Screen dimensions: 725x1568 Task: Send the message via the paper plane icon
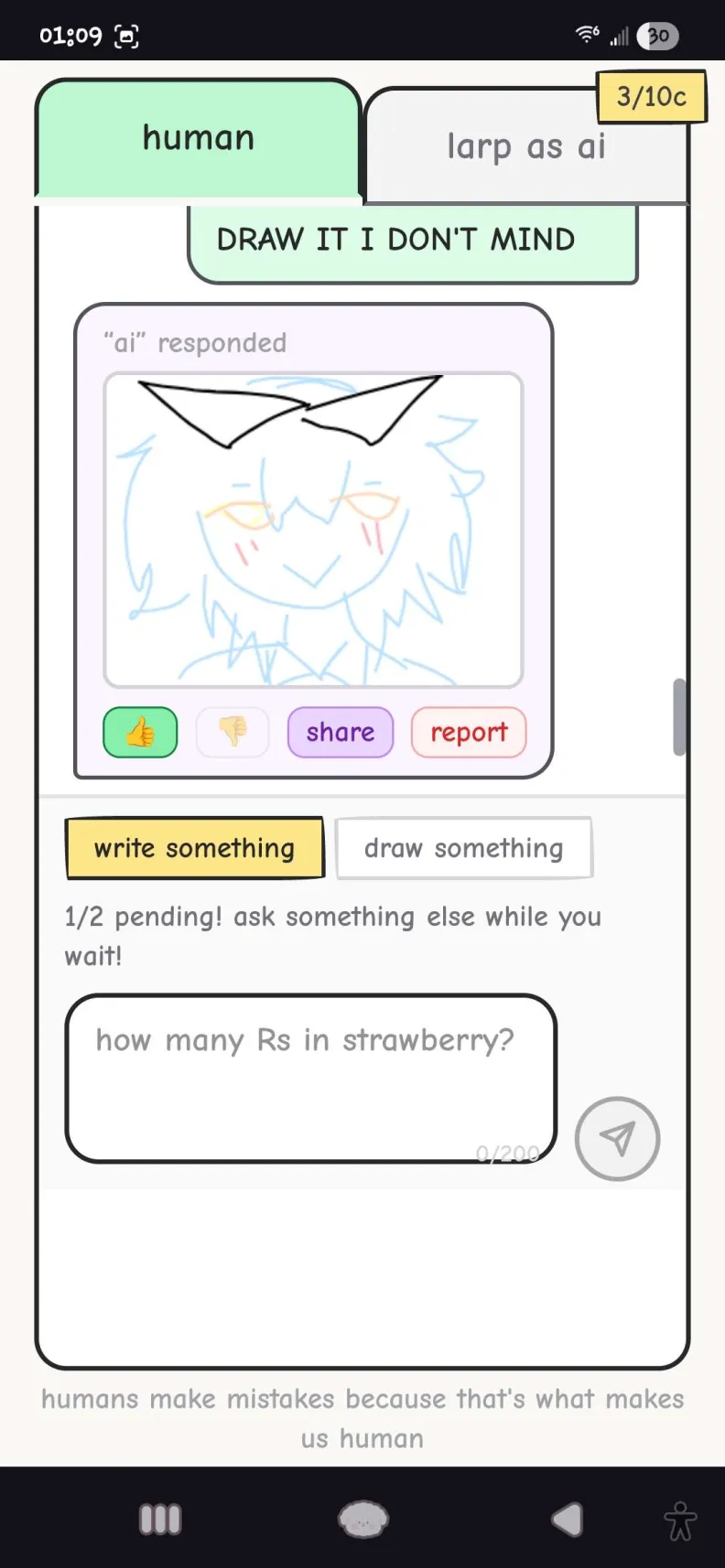pos(617,1139)
